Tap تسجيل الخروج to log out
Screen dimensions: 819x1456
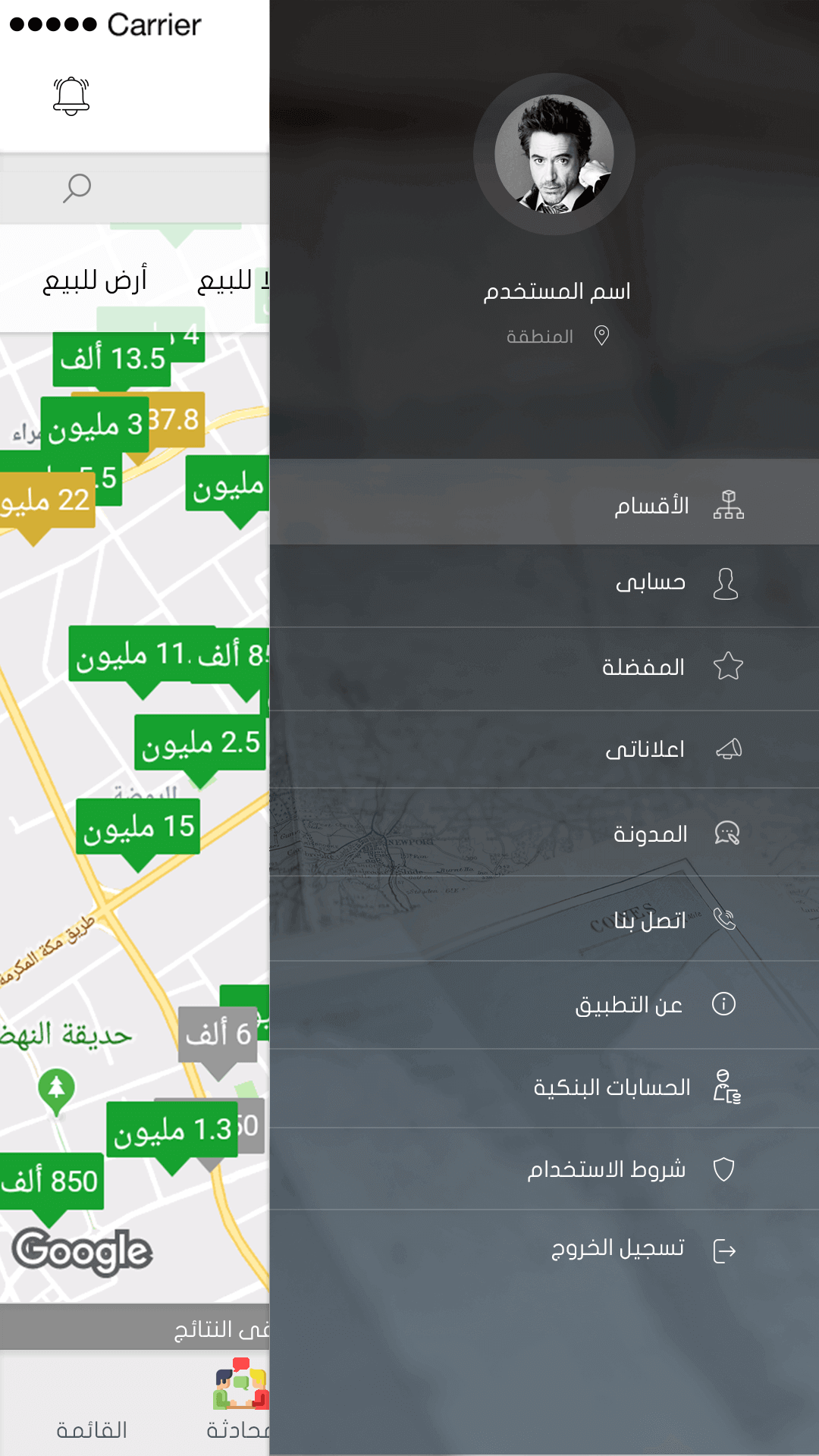pos(544,1249)
